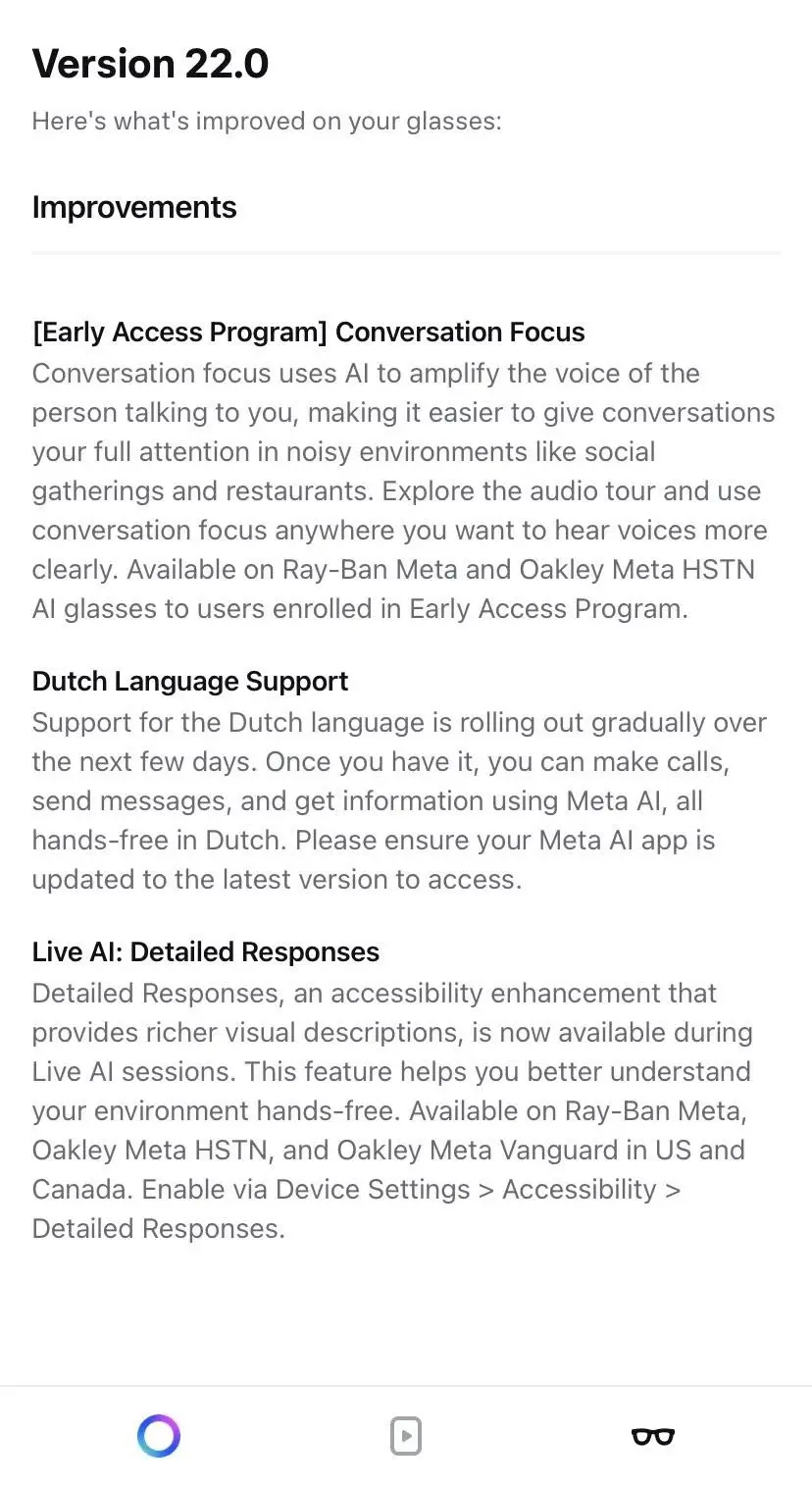
Task: Select the Dutch Language Support heading
Action: coord(190,681)
